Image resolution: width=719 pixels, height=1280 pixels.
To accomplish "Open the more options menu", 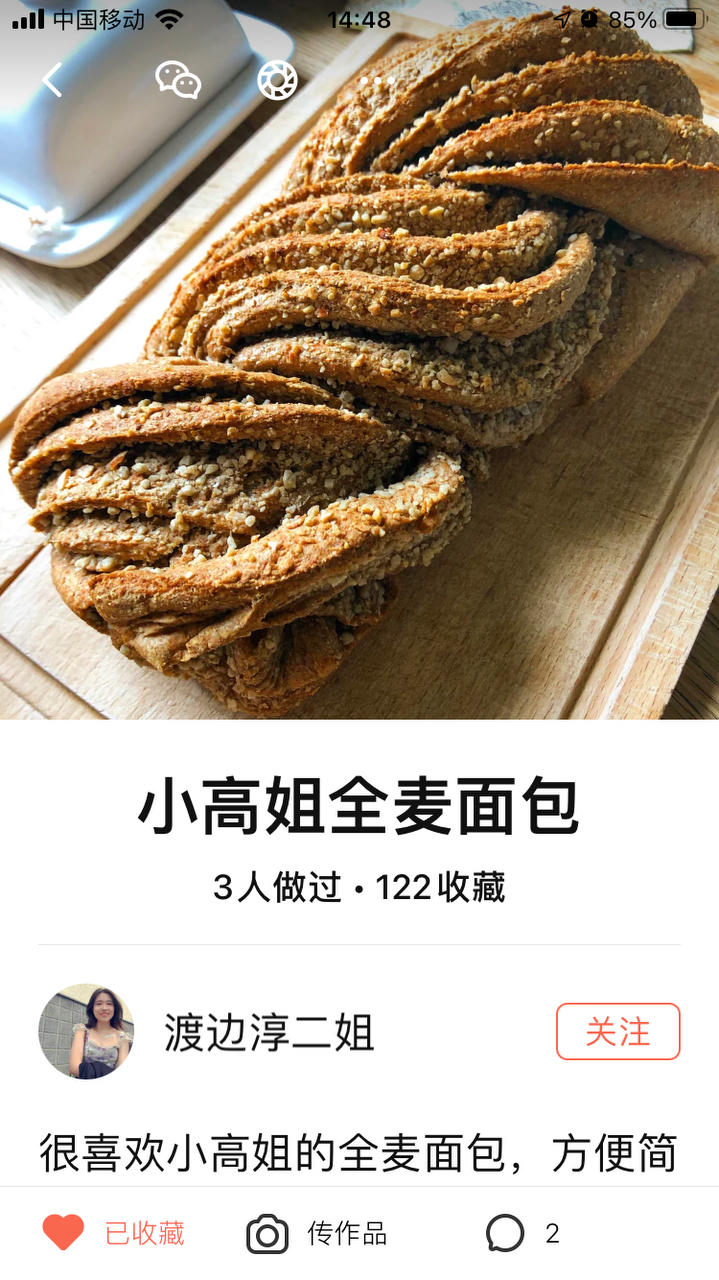I will click(x=377, y=80).
